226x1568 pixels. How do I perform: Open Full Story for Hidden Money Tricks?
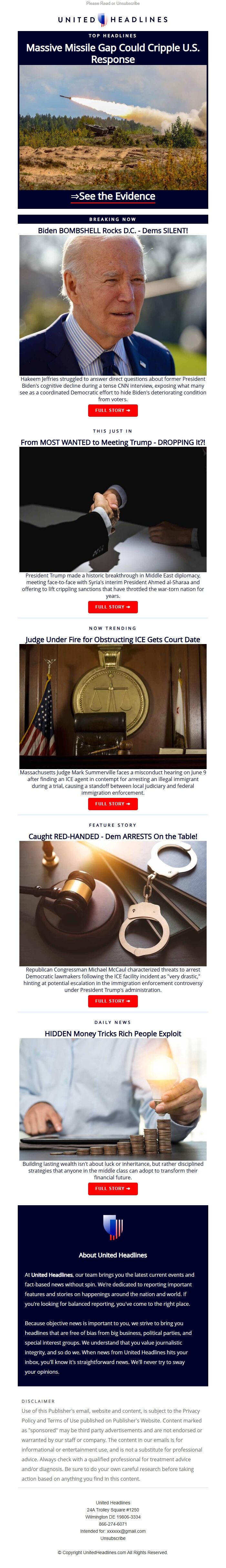[112, 1188]
